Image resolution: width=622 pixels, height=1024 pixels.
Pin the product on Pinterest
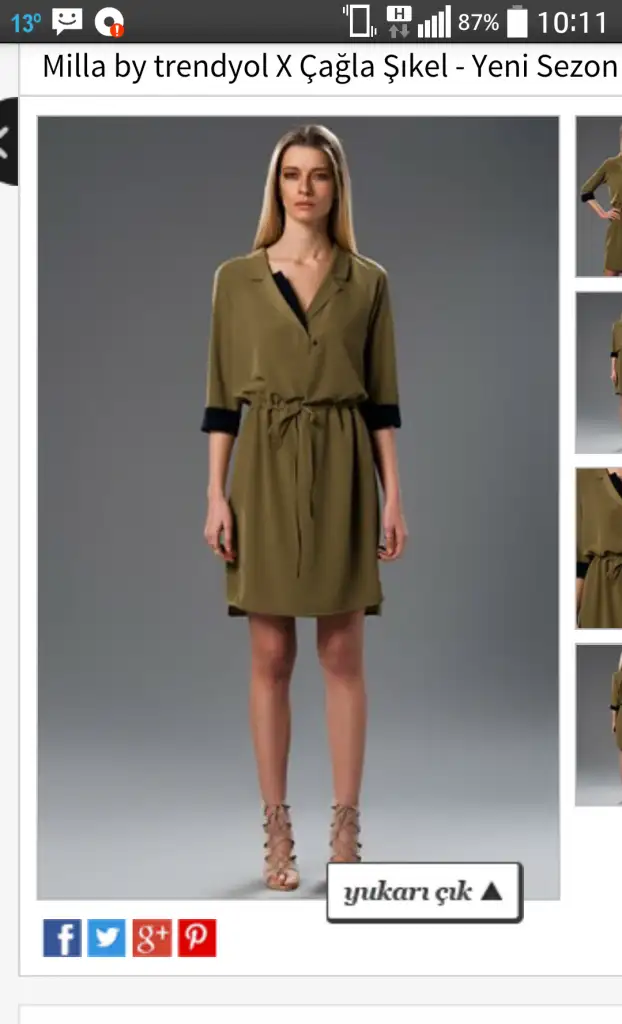(x=197, y=938)
